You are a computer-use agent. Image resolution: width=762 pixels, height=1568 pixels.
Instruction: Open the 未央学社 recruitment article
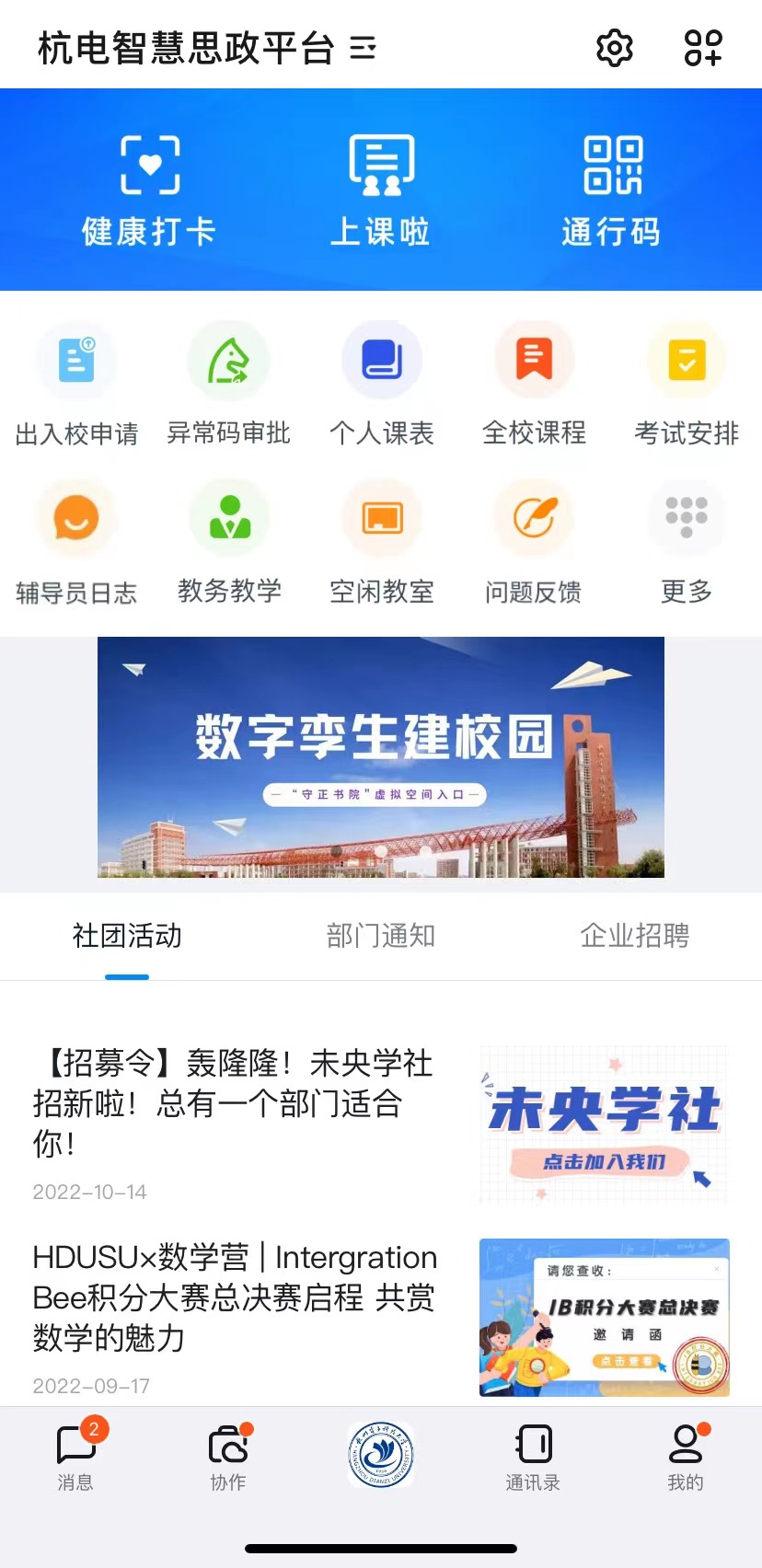point(233,1102)
